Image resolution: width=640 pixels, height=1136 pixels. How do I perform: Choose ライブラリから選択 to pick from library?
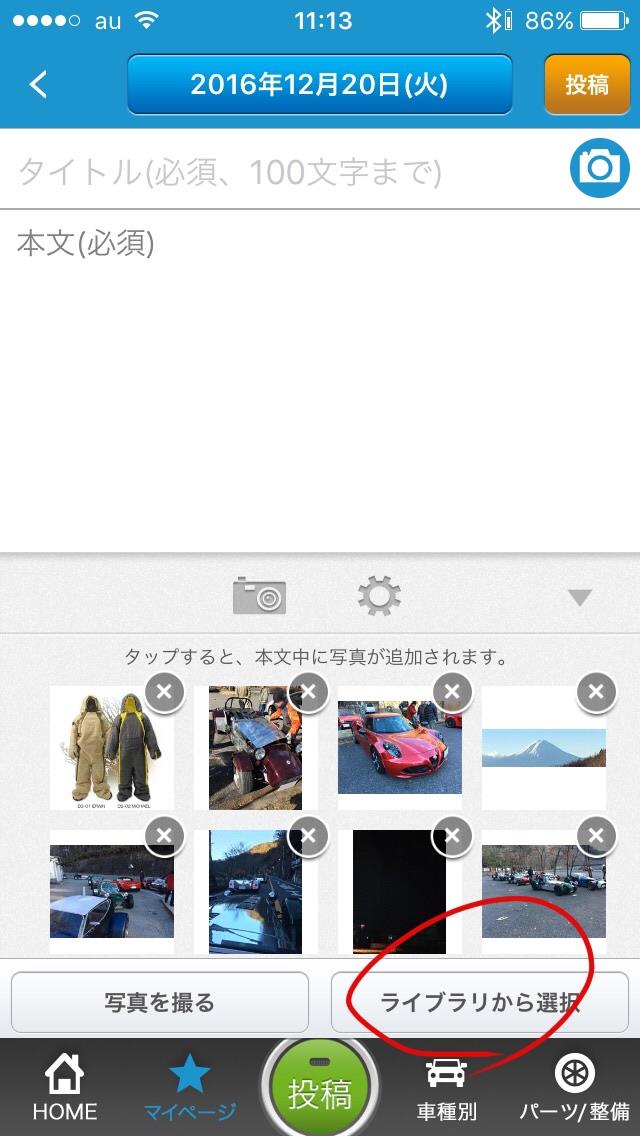(480, 1002)
